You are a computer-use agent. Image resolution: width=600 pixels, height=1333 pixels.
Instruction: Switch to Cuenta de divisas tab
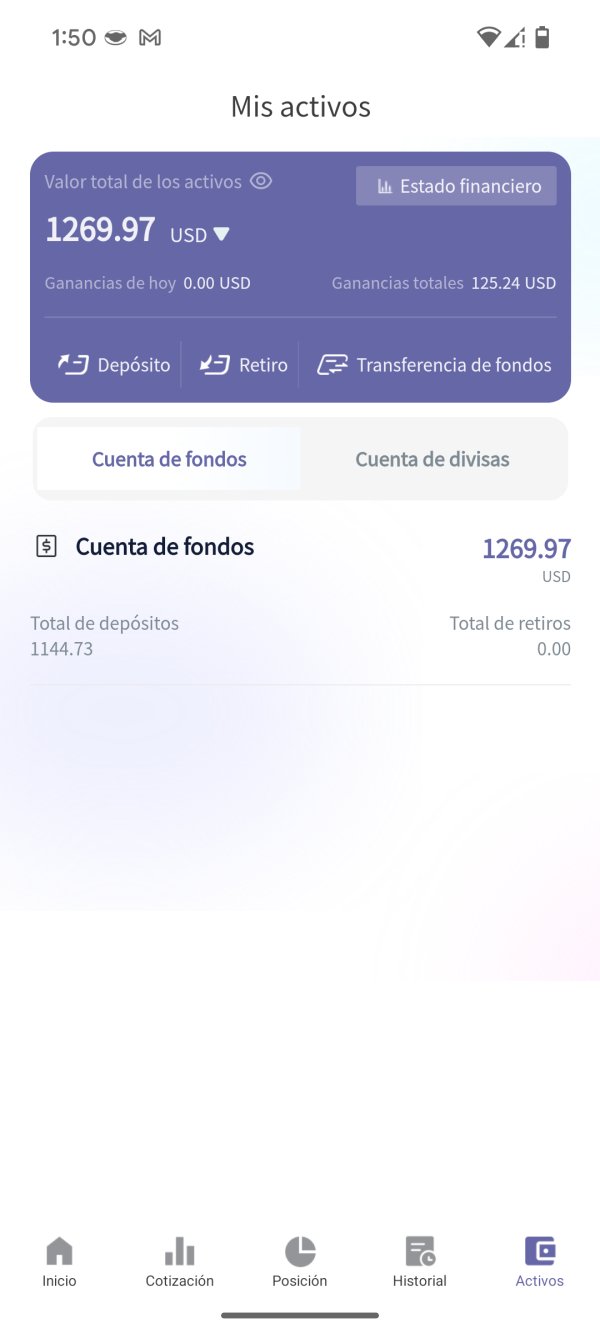[432, 459]
